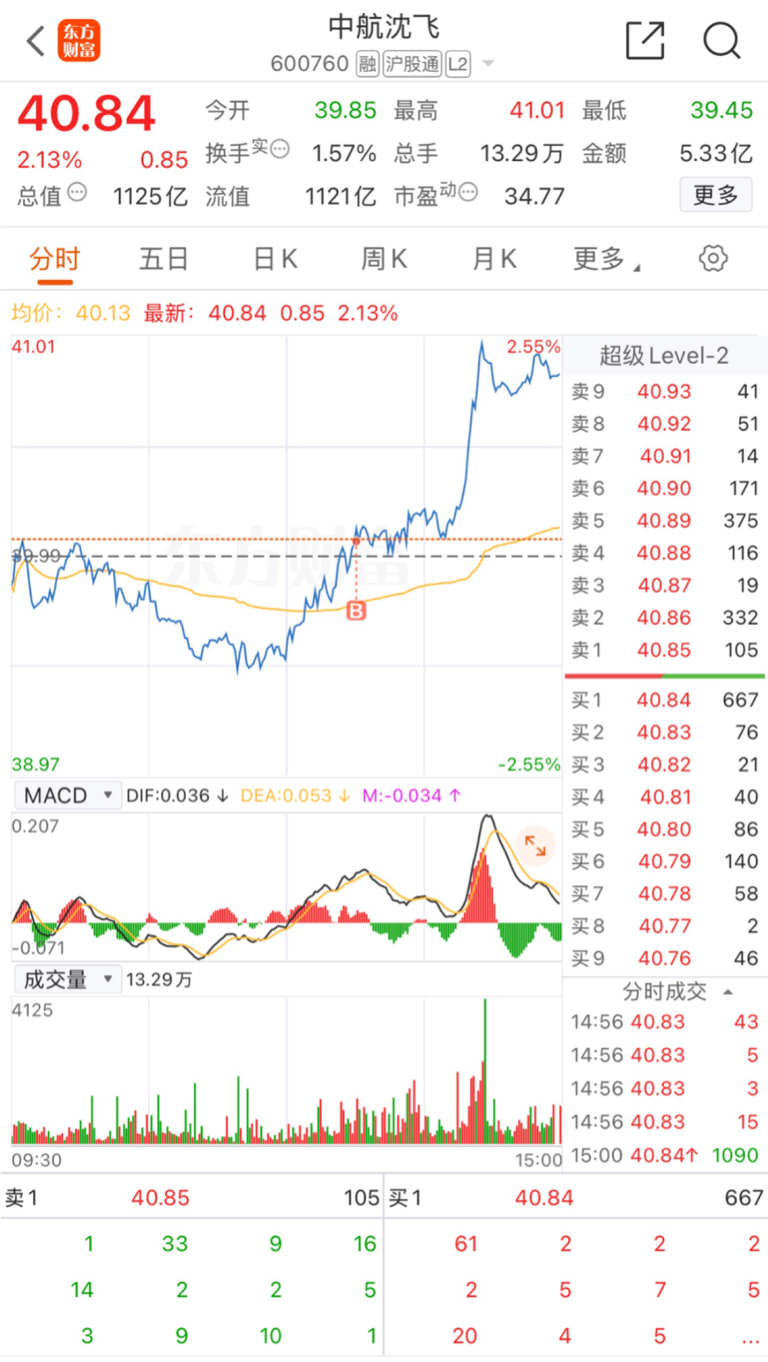This screenshot has width=768, height=1362.
Task: Open the 超级 Level-2 header
Action: coord(664,355)
